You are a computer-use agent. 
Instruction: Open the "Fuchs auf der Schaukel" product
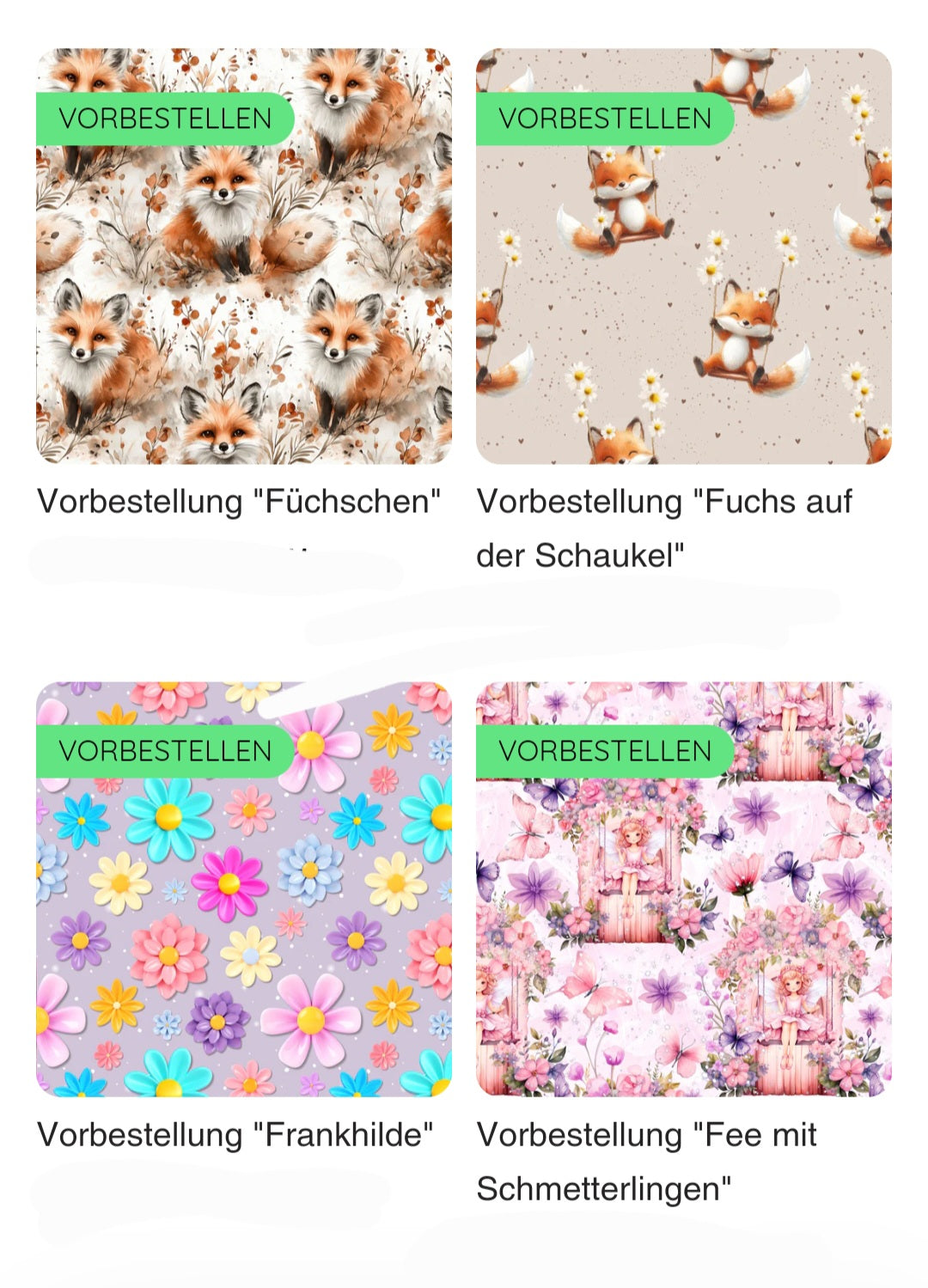[683, 256]
